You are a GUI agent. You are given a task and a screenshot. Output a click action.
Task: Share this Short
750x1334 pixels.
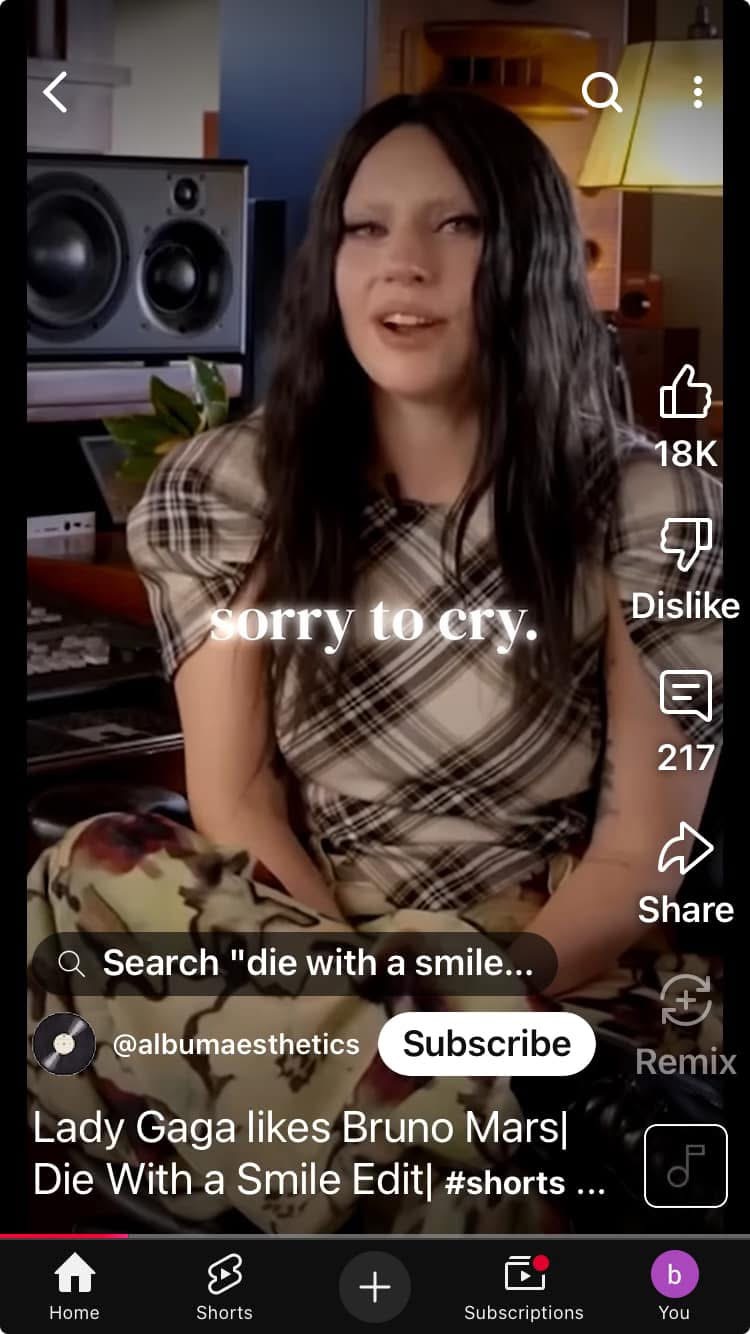pos(685,850)
